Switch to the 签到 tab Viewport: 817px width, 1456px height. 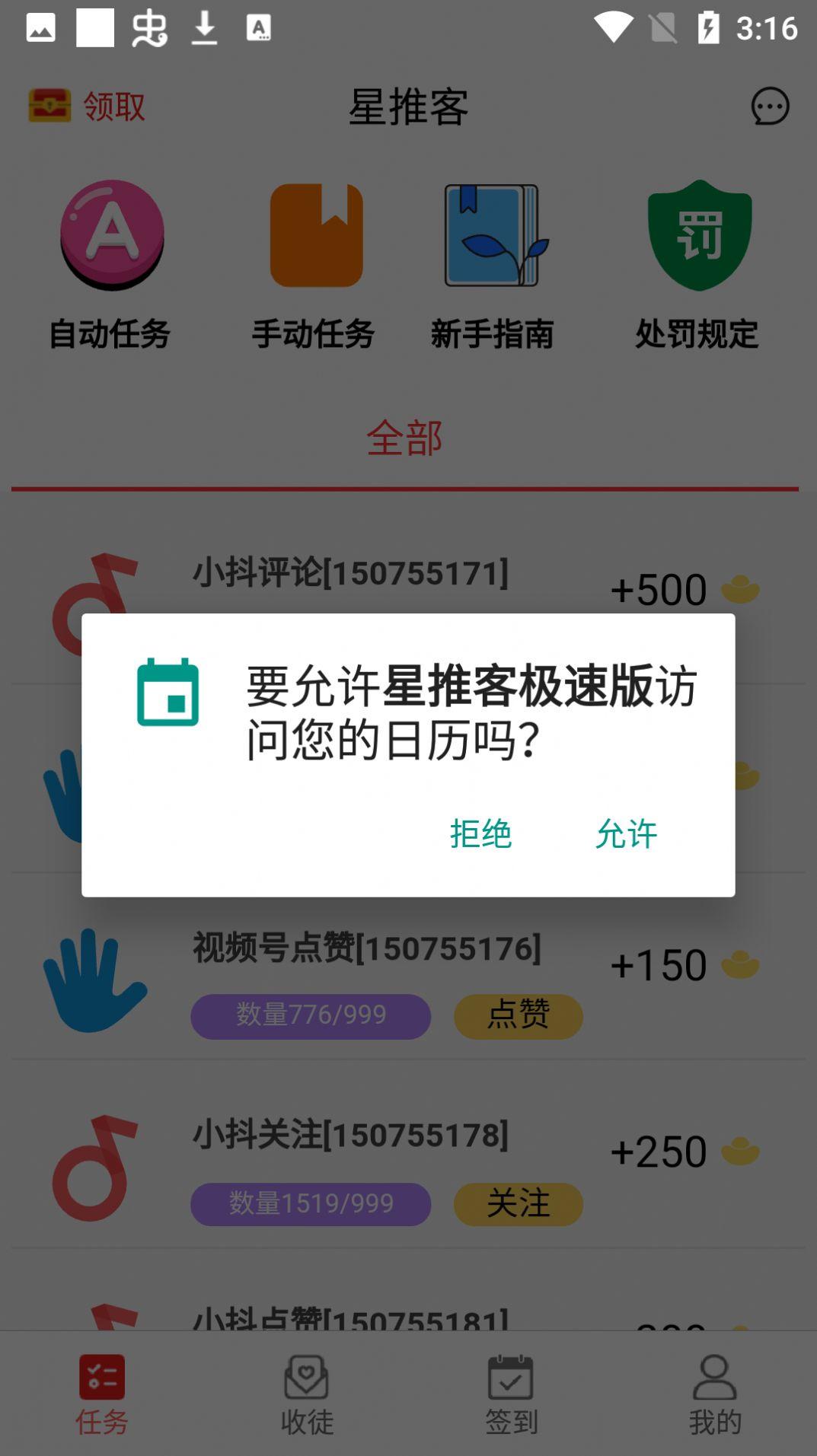pyautogui.click(x=511, y=1394)
